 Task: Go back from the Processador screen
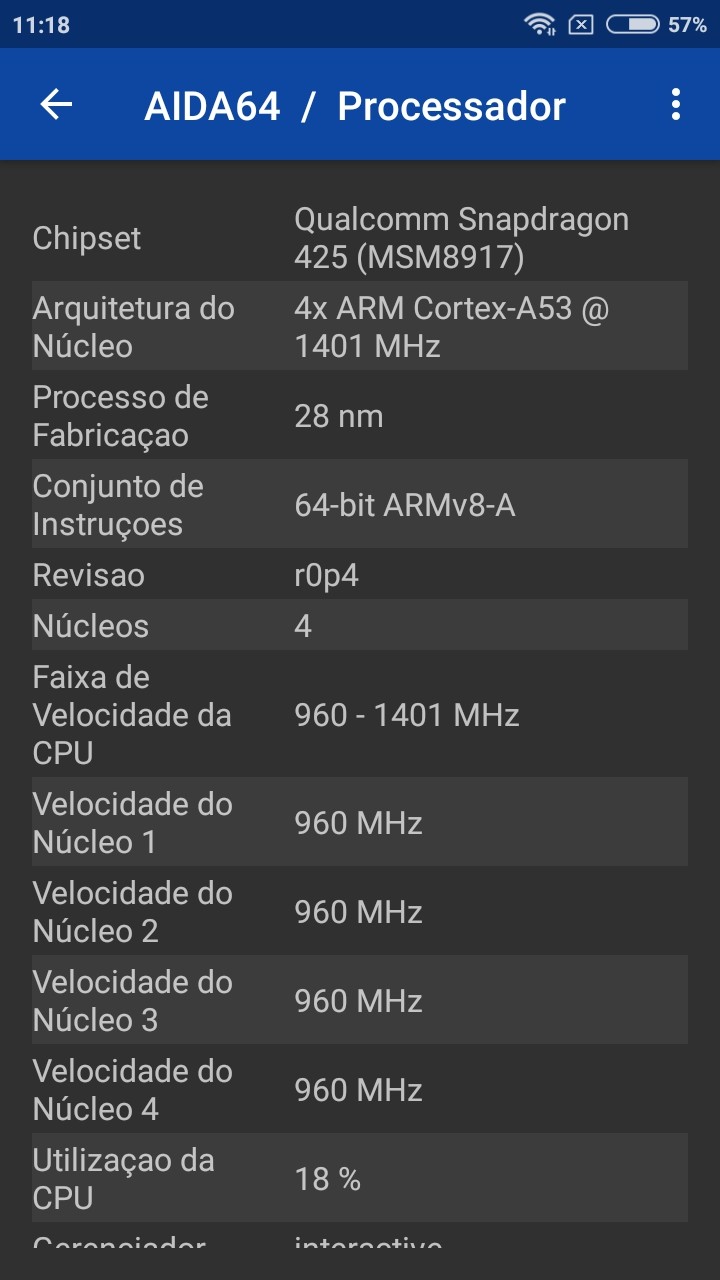(56, 105)
